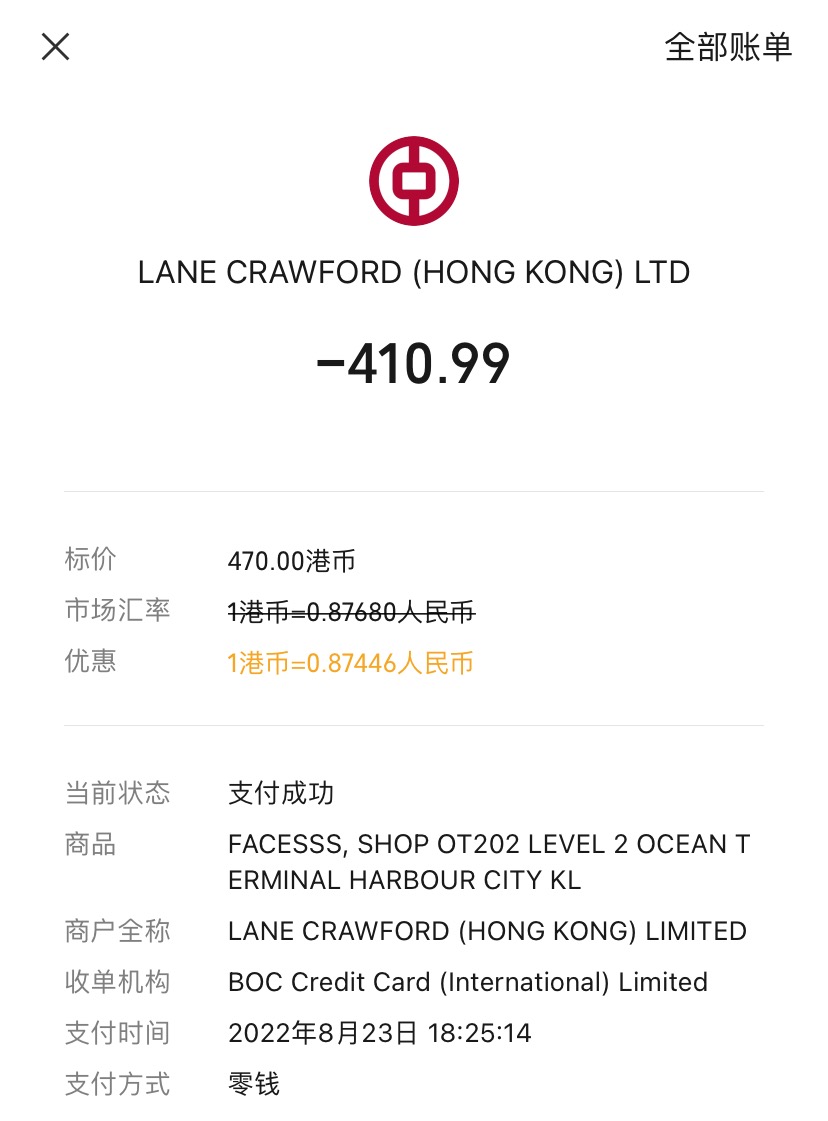Tap the 支付时间 payment timestamp
The image size is (828, 1121).
click(x=381, y=1033)
